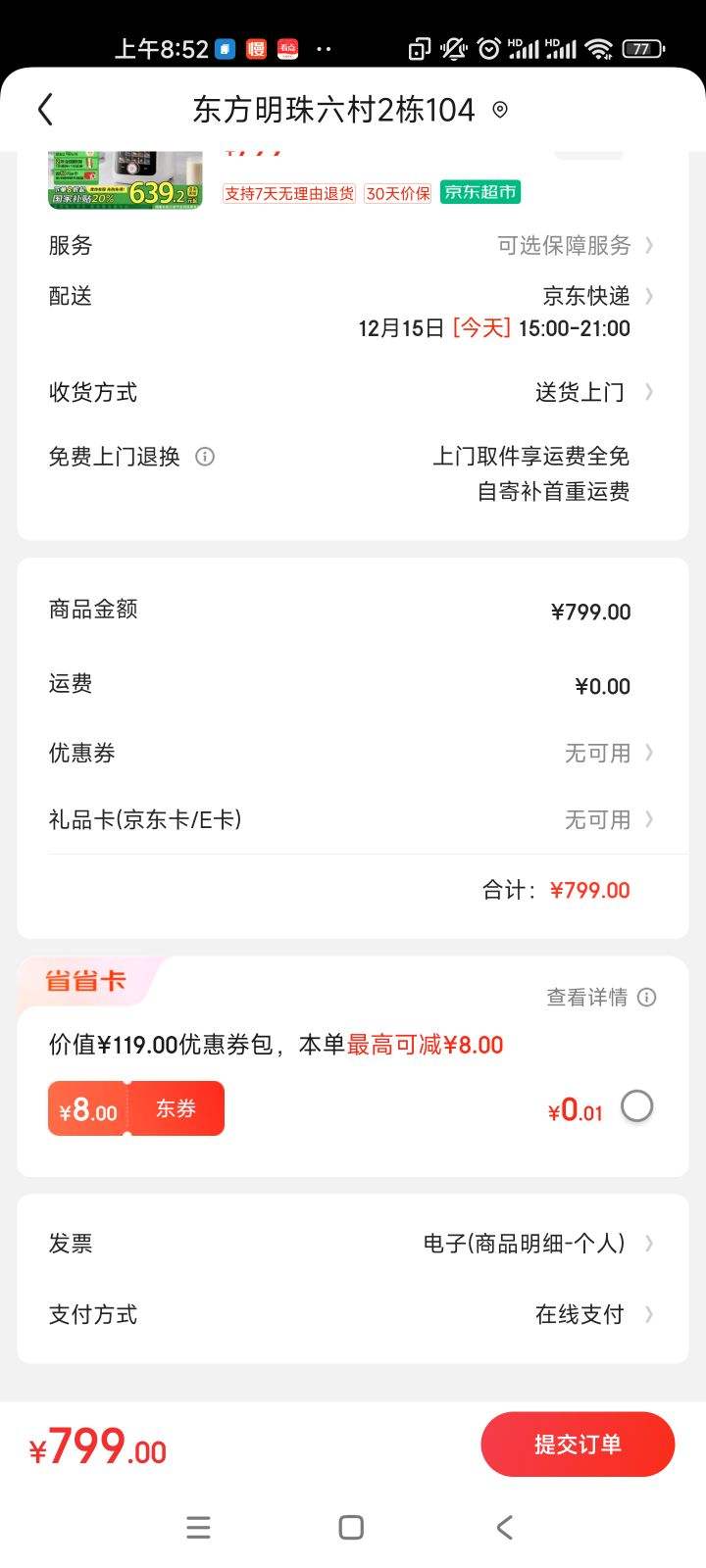Screen dimensions: 706x1568
Task: Go to the system home screen
Action: point(351,1527)
